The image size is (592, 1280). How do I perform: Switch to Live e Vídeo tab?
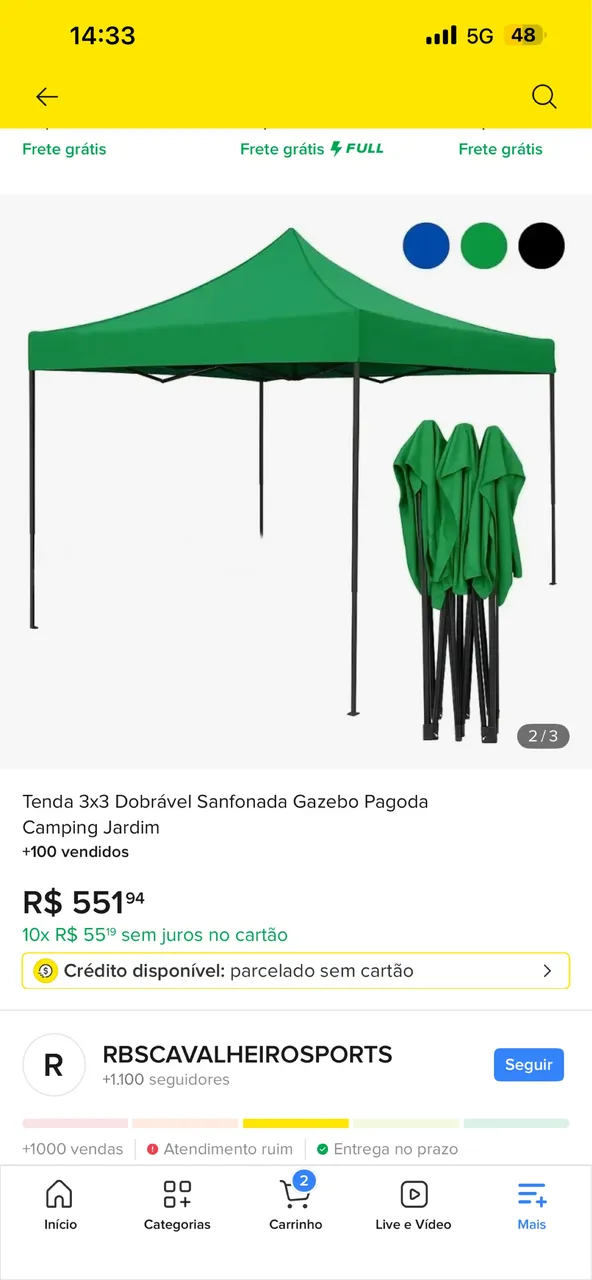coord(414,1204)
